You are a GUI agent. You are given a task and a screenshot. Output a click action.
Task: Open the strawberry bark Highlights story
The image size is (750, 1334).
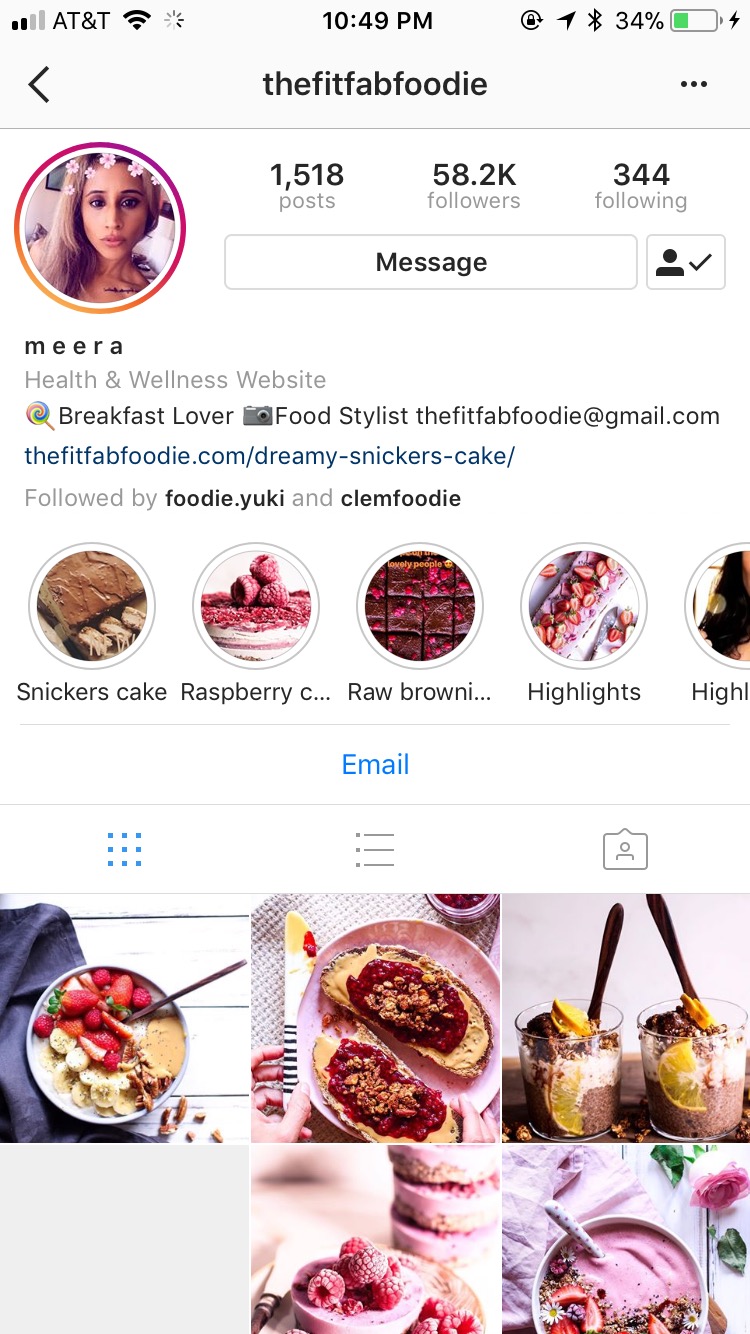click(x=584, y=606)
